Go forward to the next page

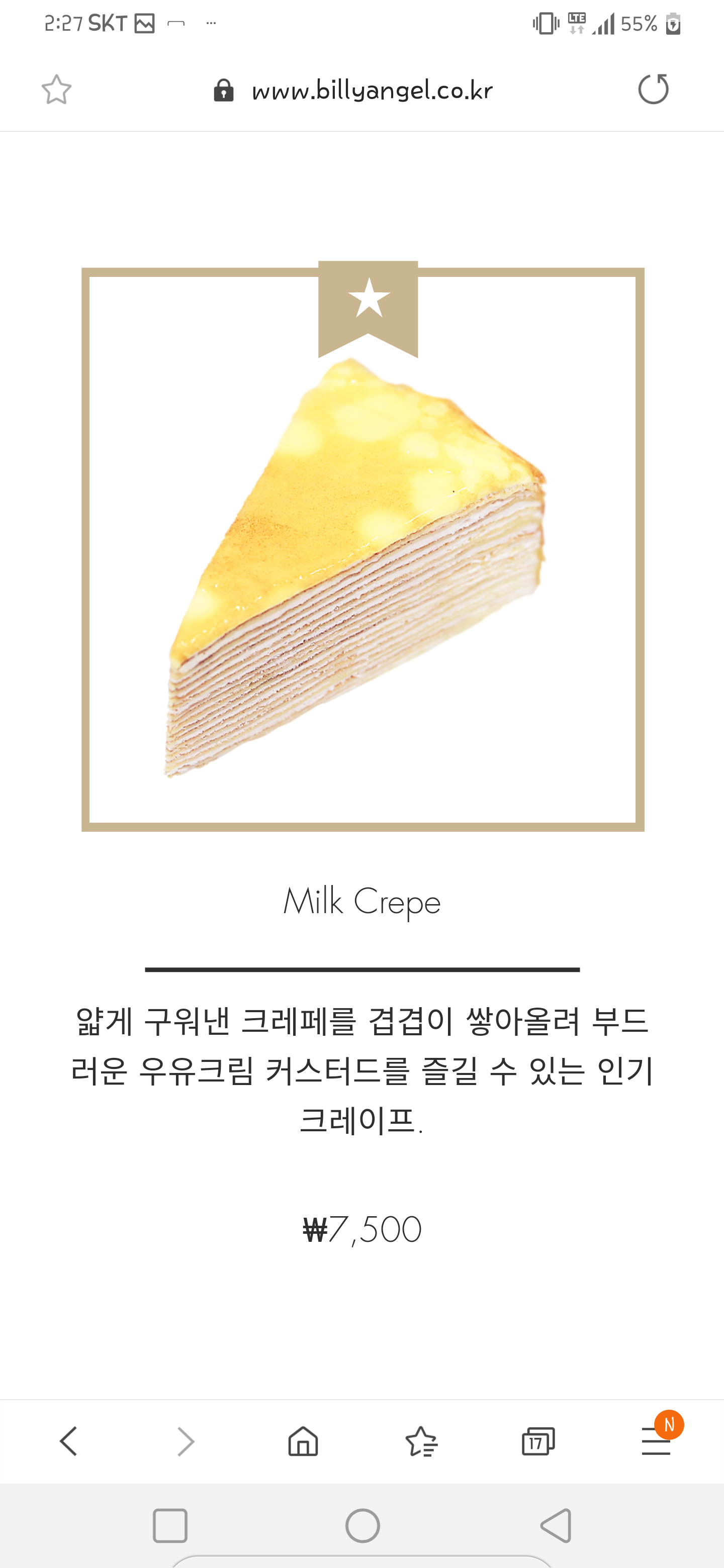[x=186, y=1441]
